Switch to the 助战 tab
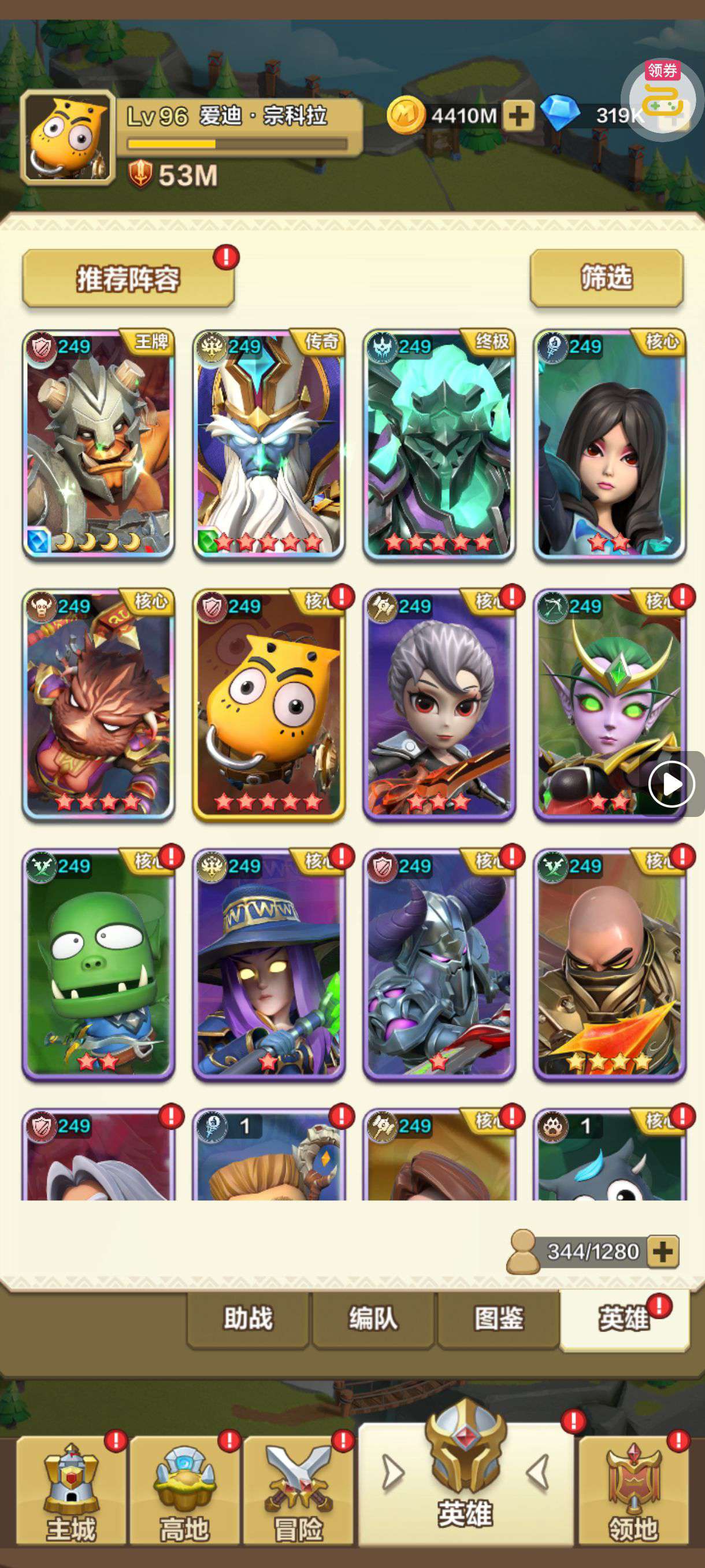Image resolution: width=705 pixels, height=1568 pixels. click(x=247, y=1318)
